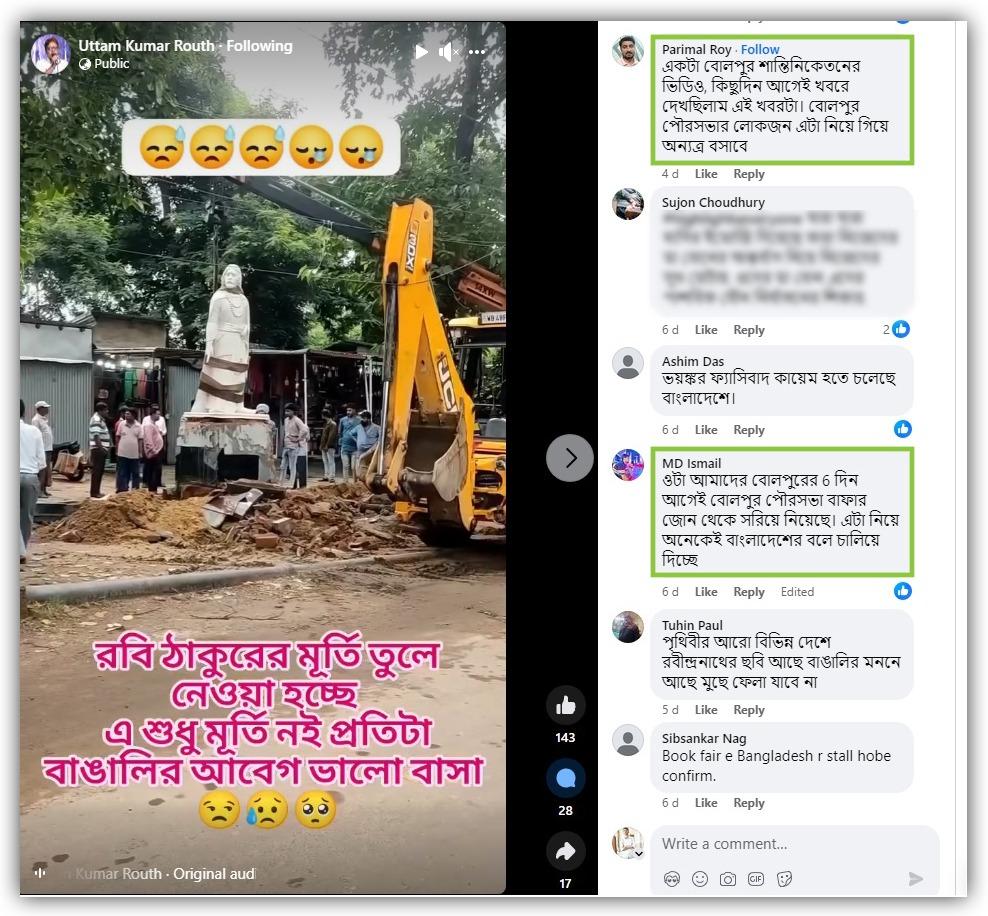Open the emoji picker in comment box

click(x=700, y=879)
